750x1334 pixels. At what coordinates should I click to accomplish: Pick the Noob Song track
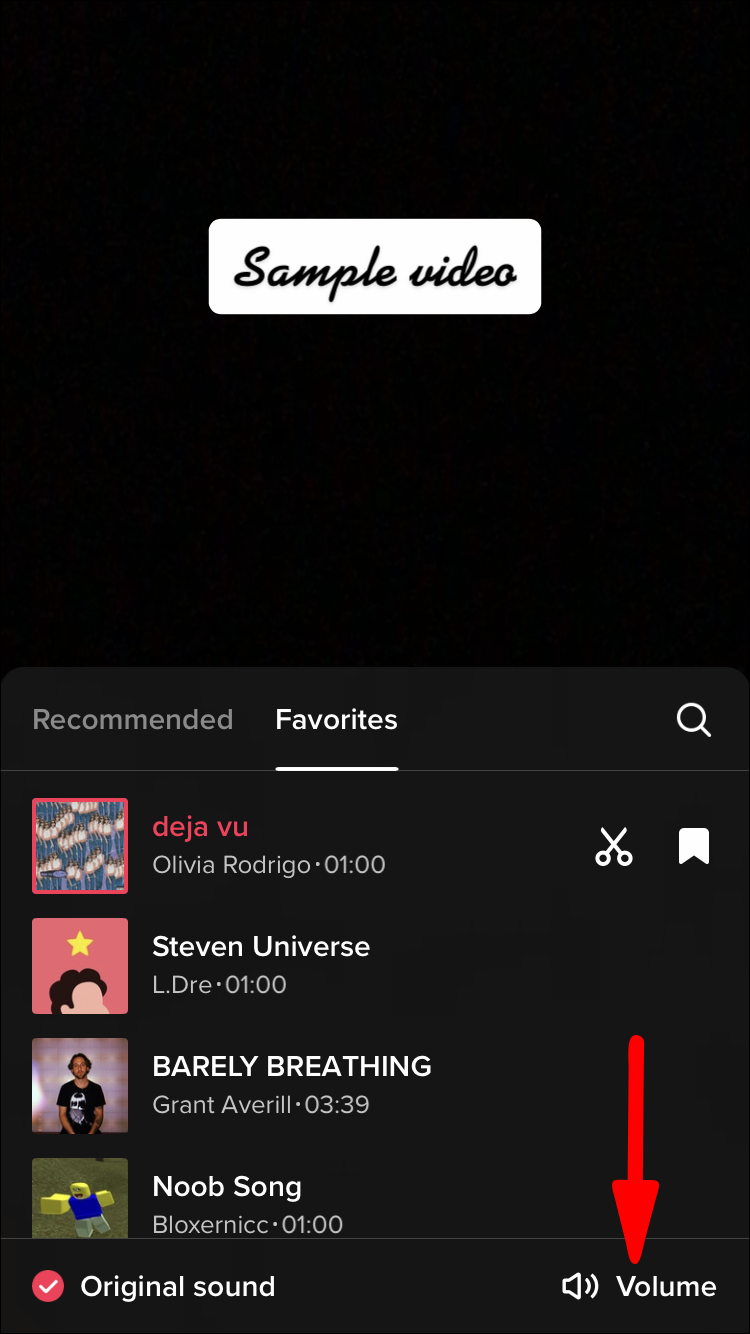226,1198
